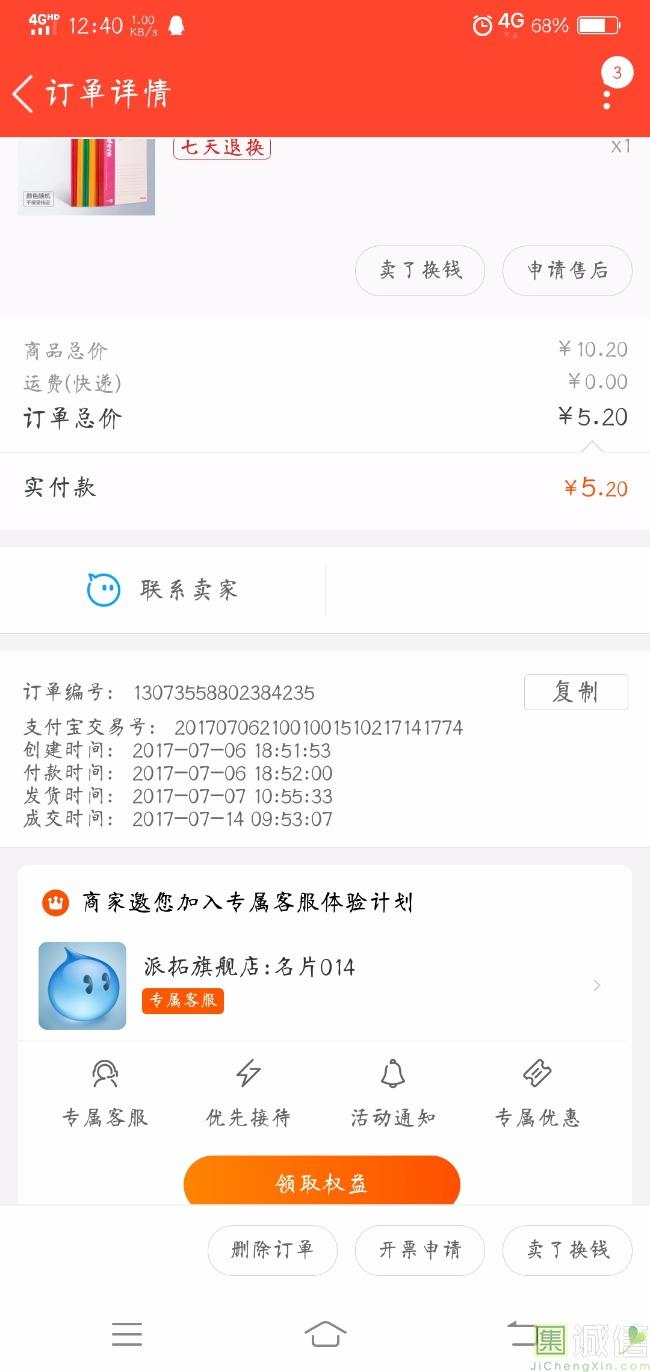Request an invoice with 开票申请

pos(420,1250)
